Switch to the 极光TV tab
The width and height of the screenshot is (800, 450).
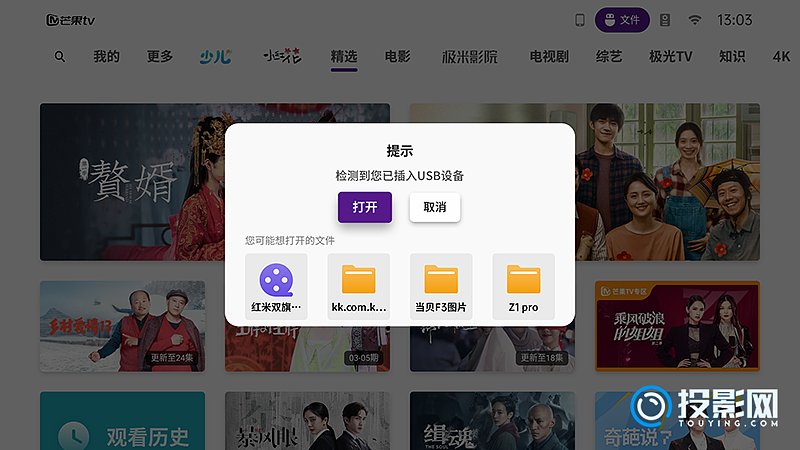point(670,57)
